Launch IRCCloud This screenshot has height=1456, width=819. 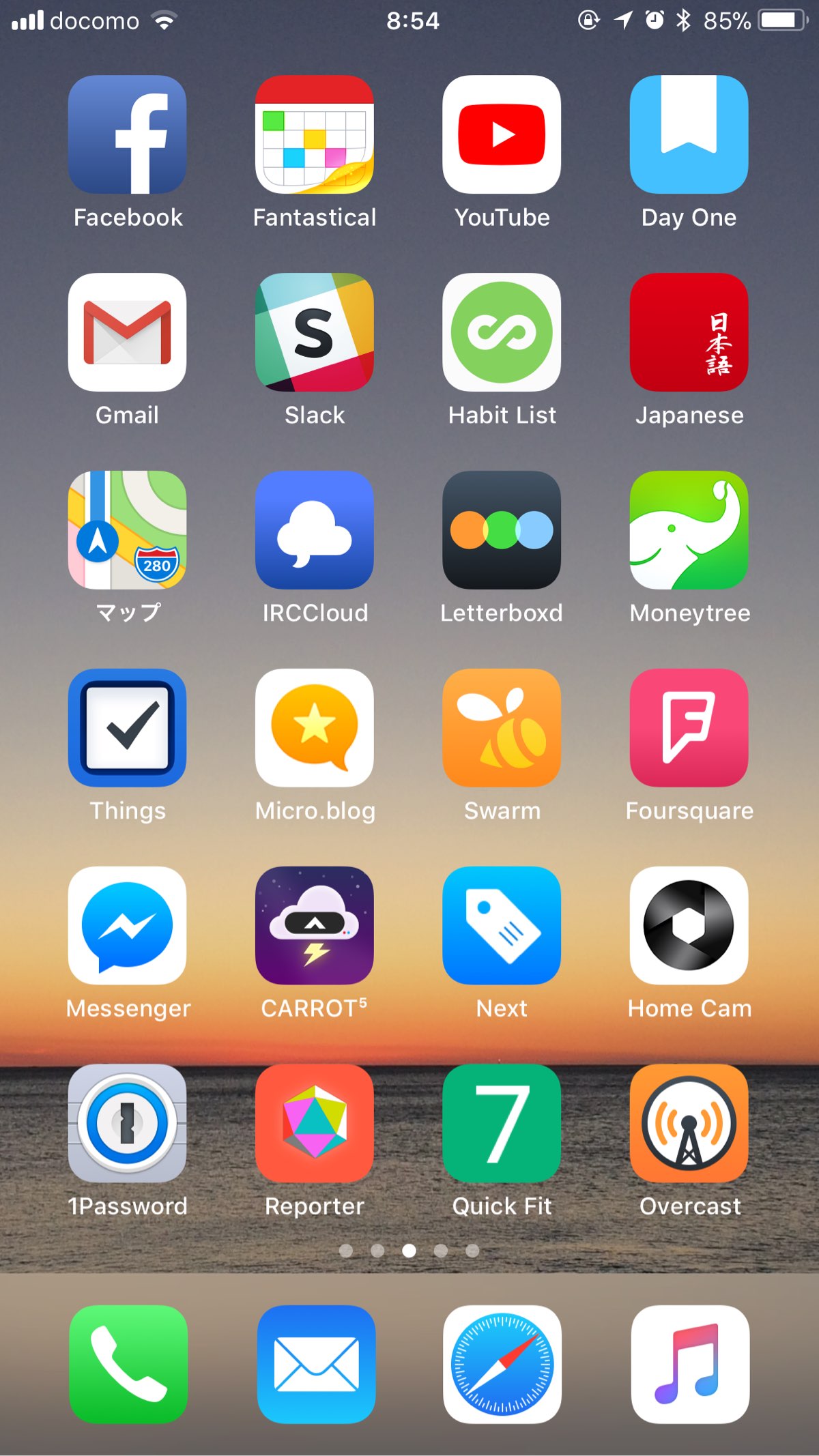click(314, 530)
